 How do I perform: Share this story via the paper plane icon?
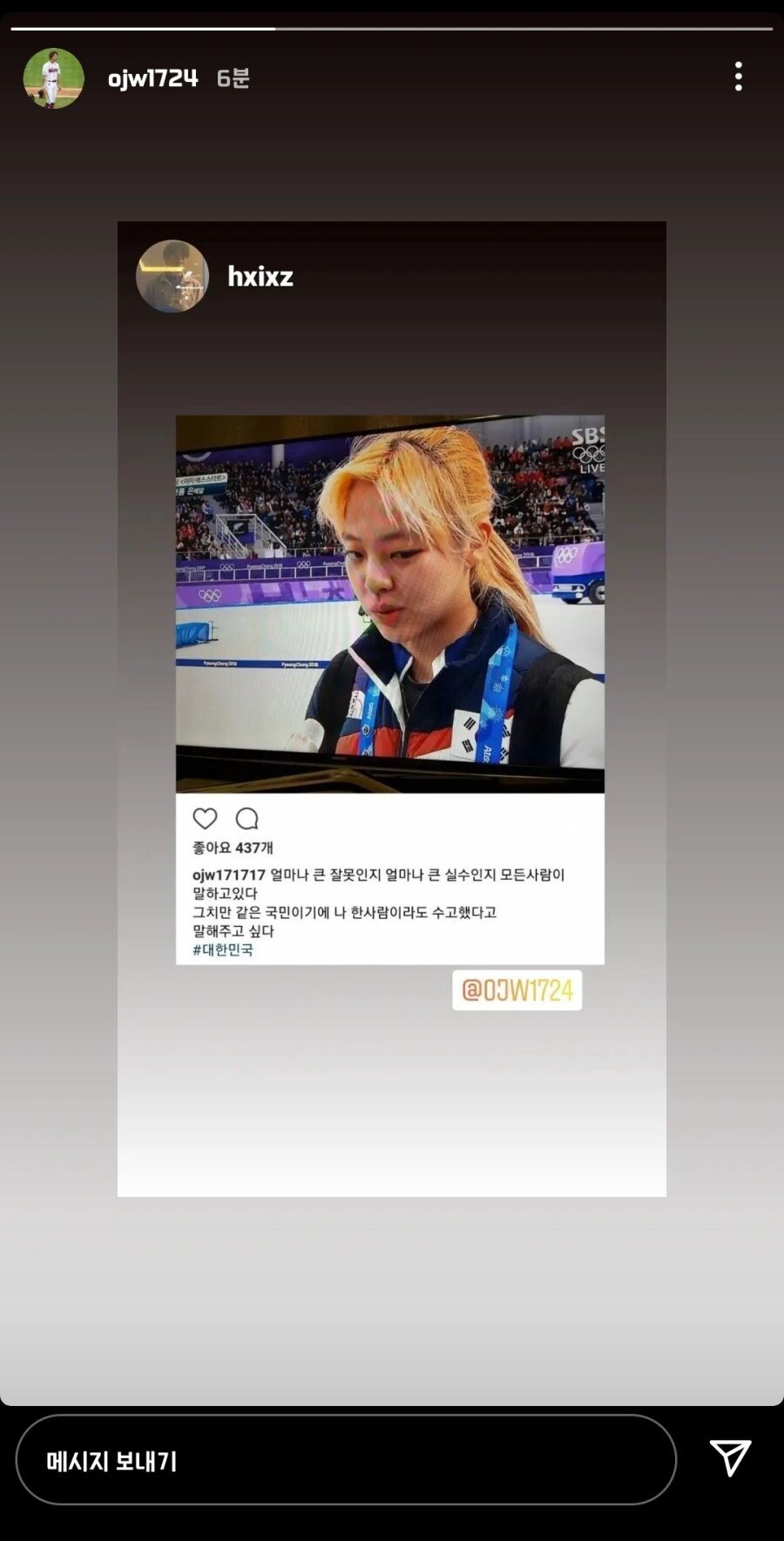[x=730, y=1458]
